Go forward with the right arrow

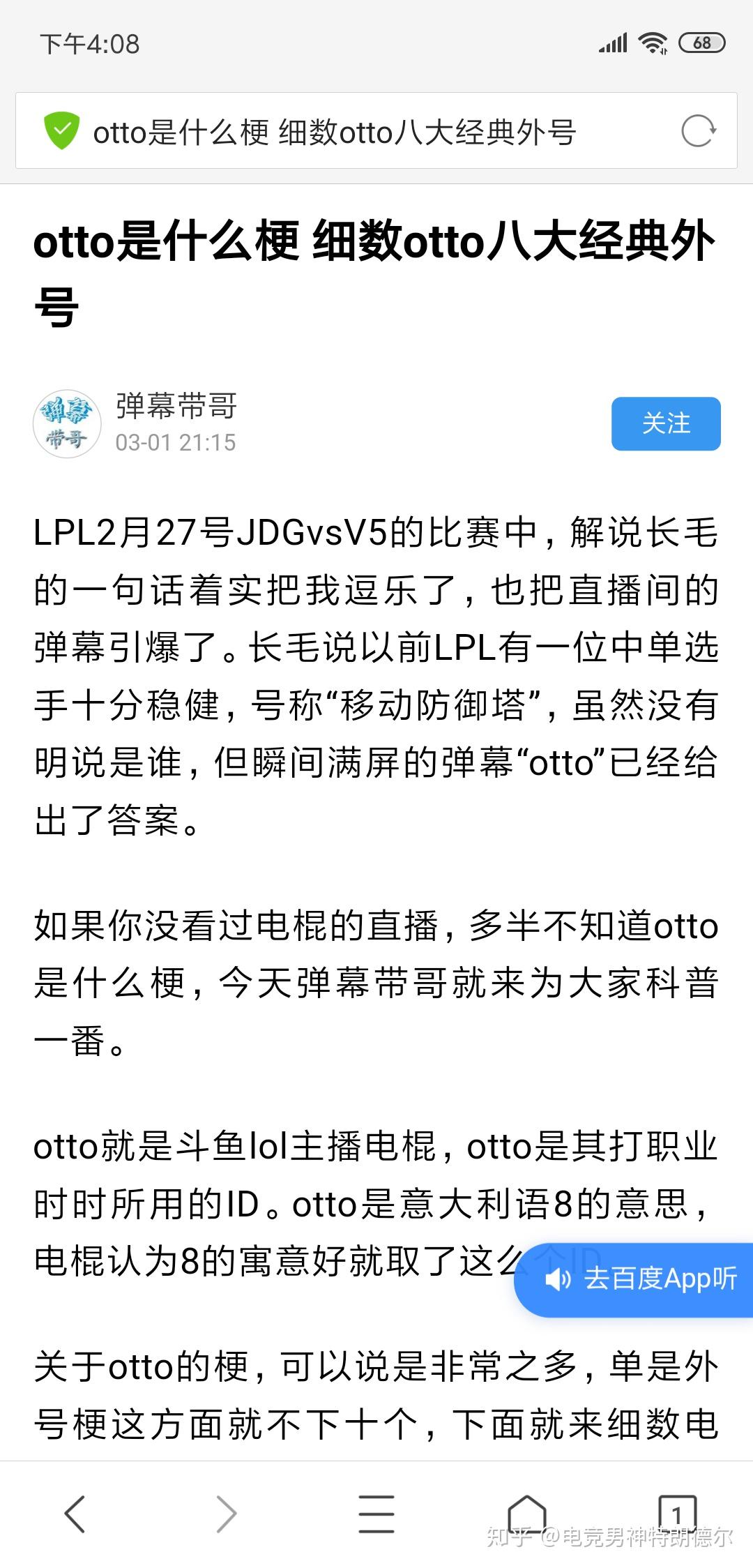click(x=225, y=1512)
